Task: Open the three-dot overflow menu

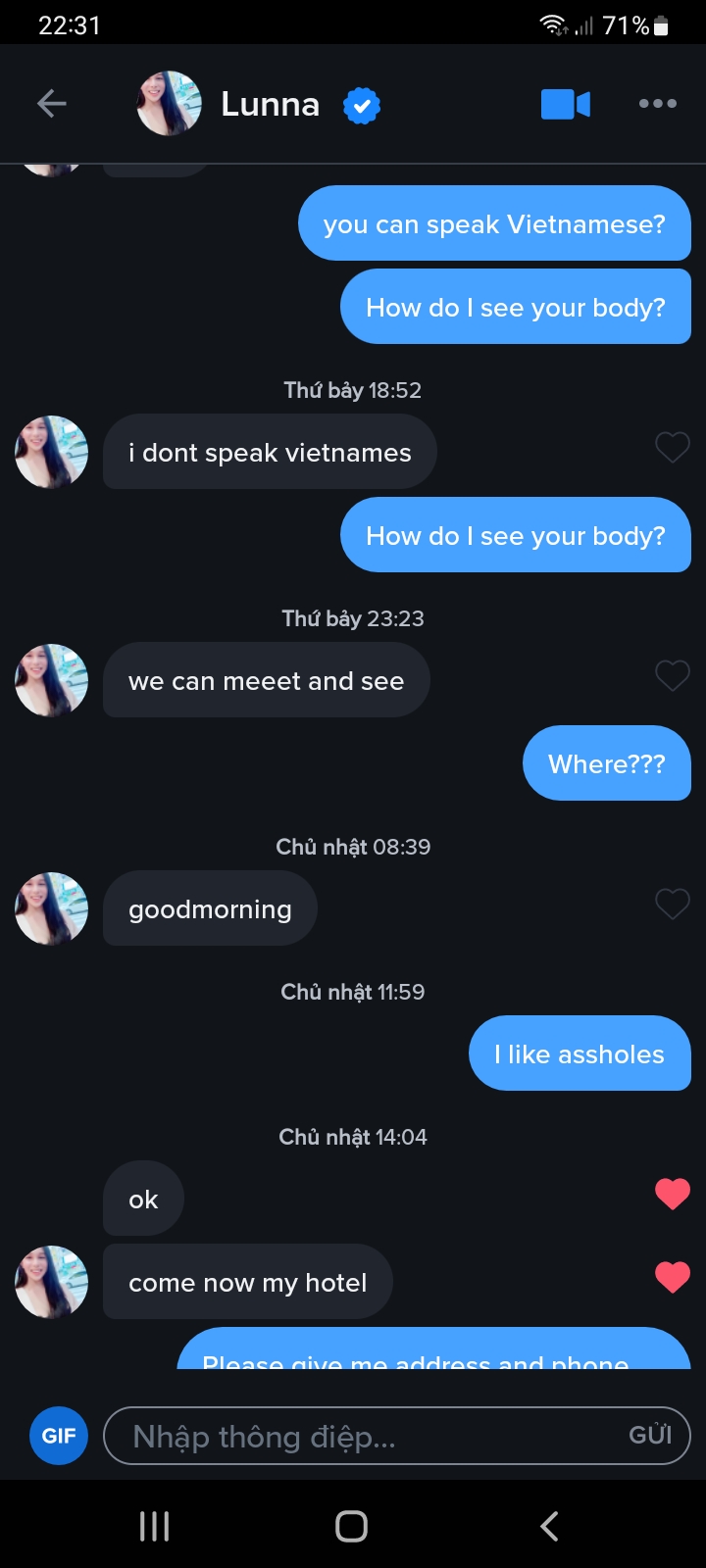Action: (x=657, y=103)
